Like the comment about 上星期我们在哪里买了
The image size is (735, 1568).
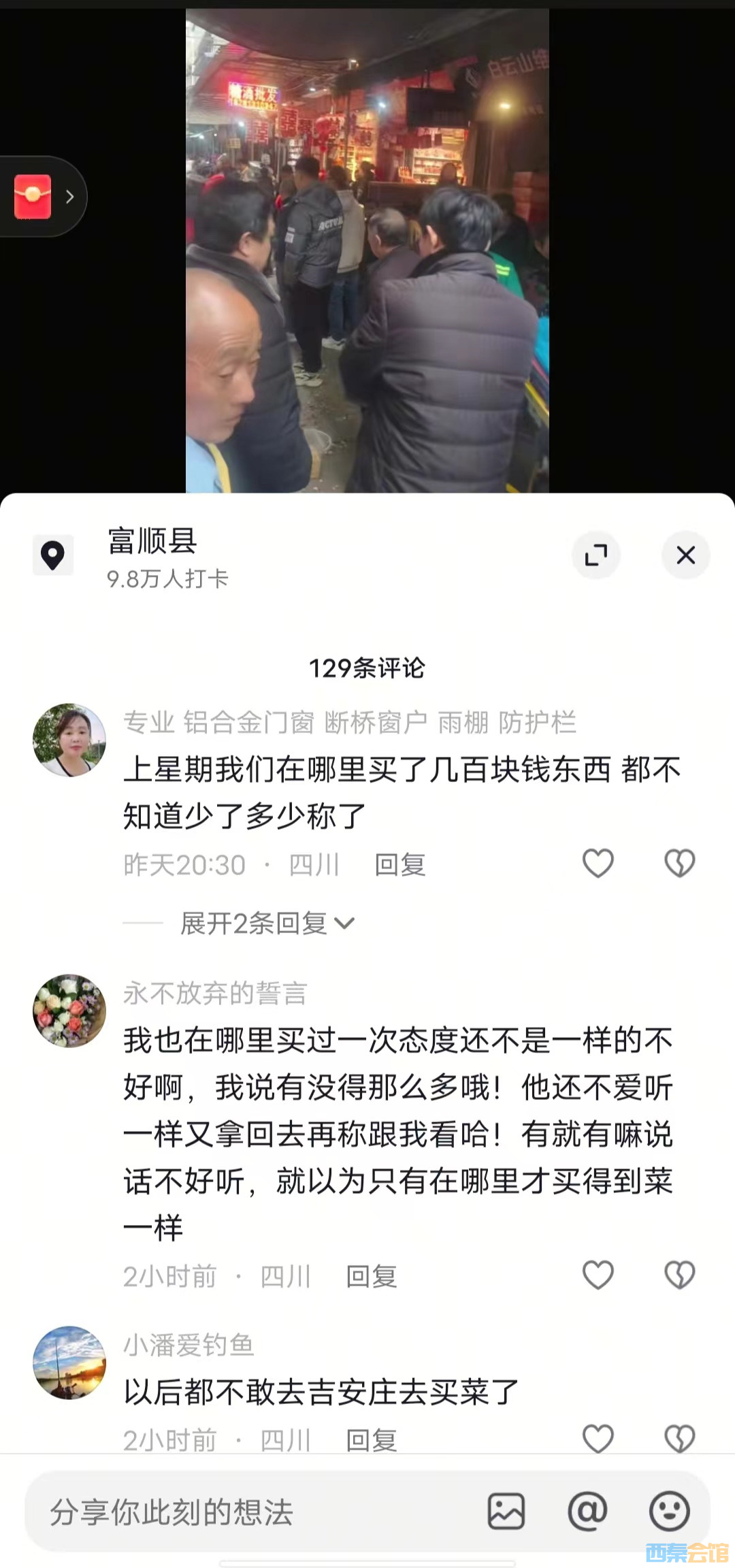click(x=598, y=864)
